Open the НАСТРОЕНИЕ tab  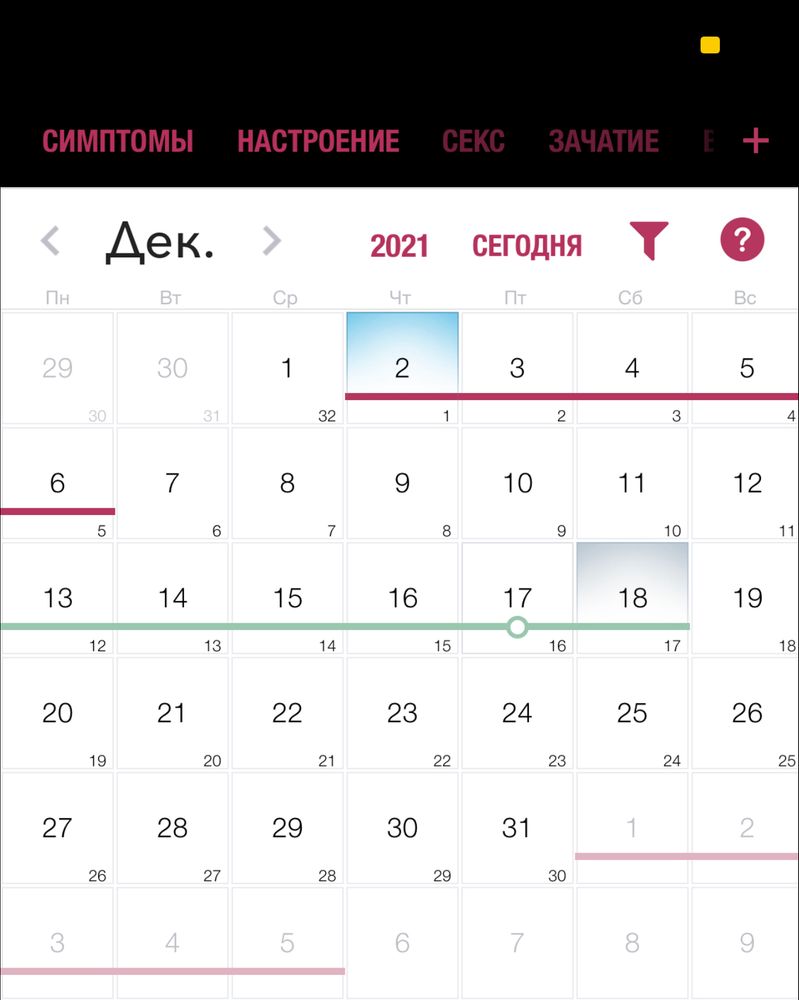[318, 141]
